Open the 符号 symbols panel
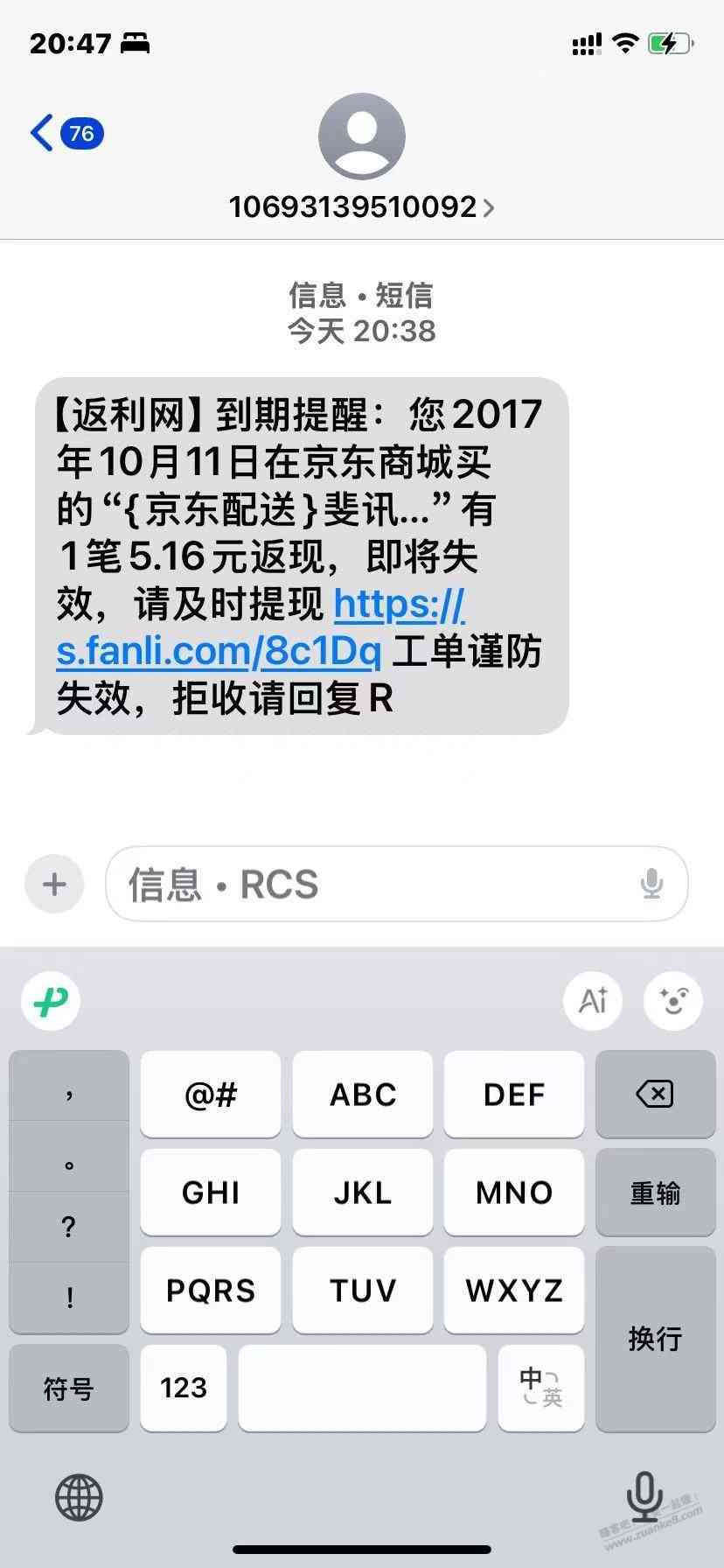 (69, 1388)
